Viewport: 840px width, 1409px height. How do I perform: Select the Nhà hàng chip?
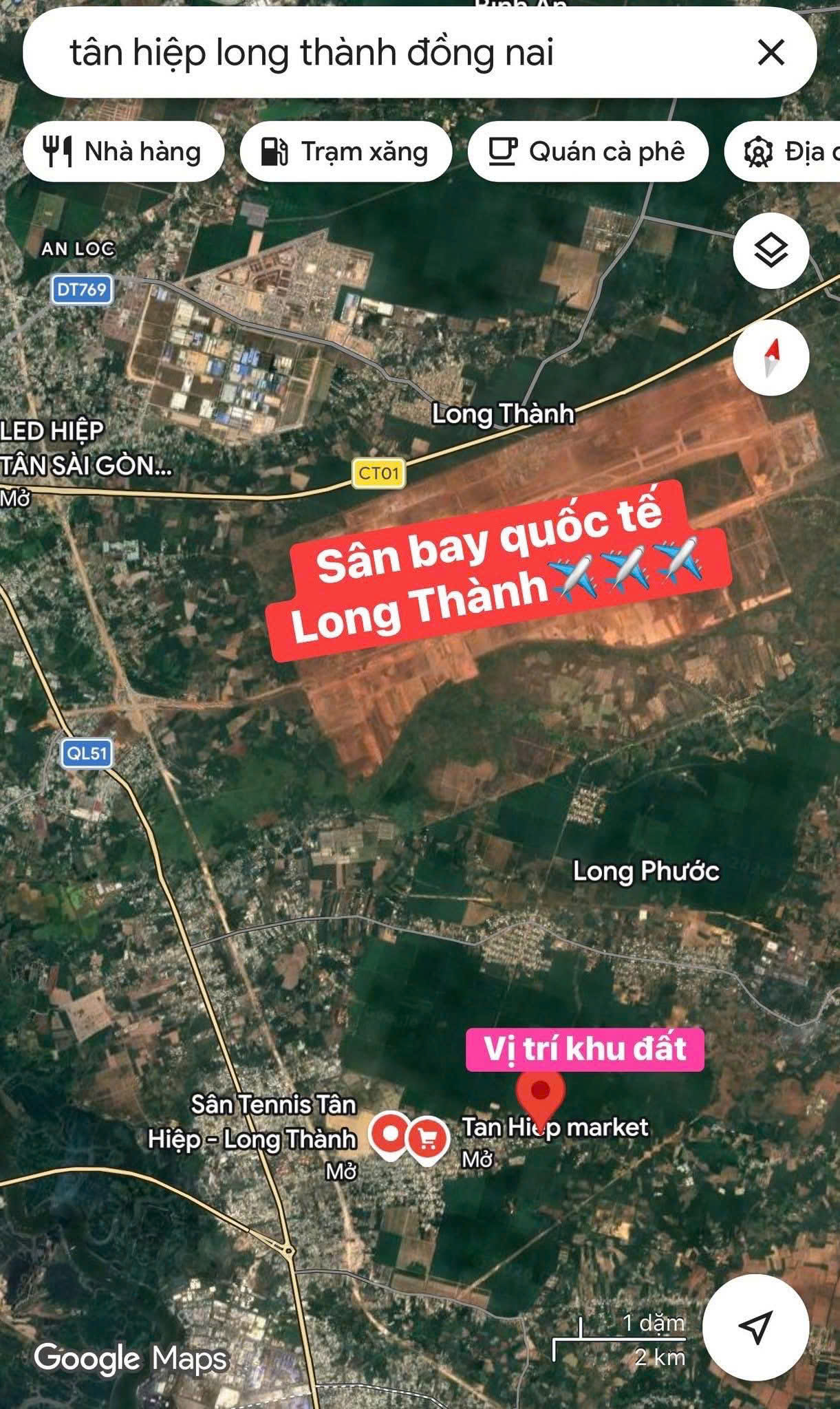coord(124,151)
